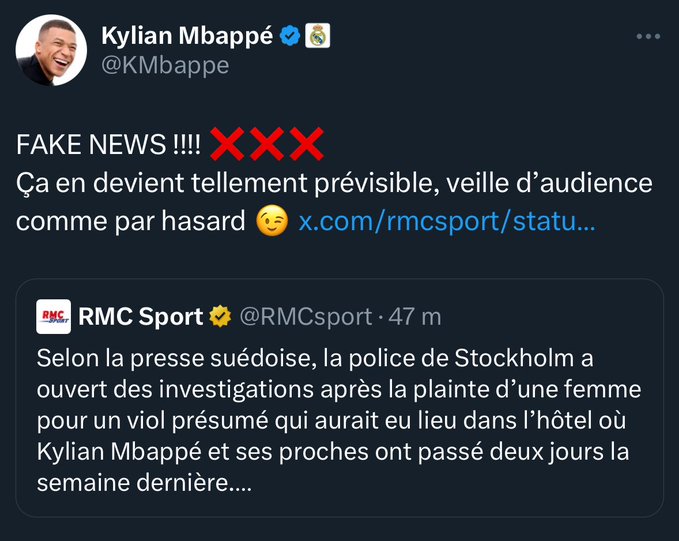This screenshot has width=679, height=541.
Task: Open the profile picture next to @KMbappe
Action: [50, 50]
